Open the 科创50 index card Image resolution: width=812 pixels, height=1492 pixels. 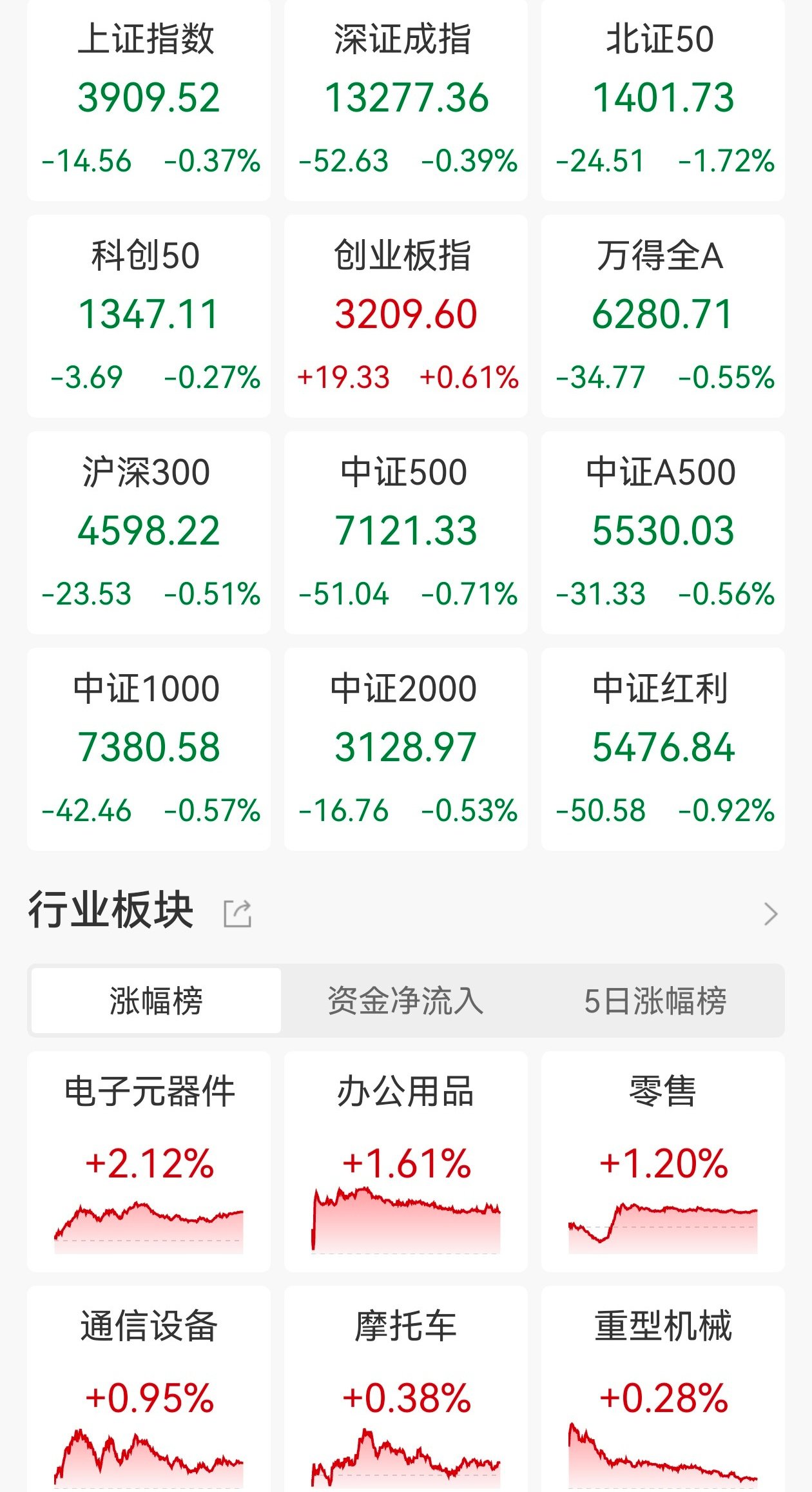click(148, 316)
